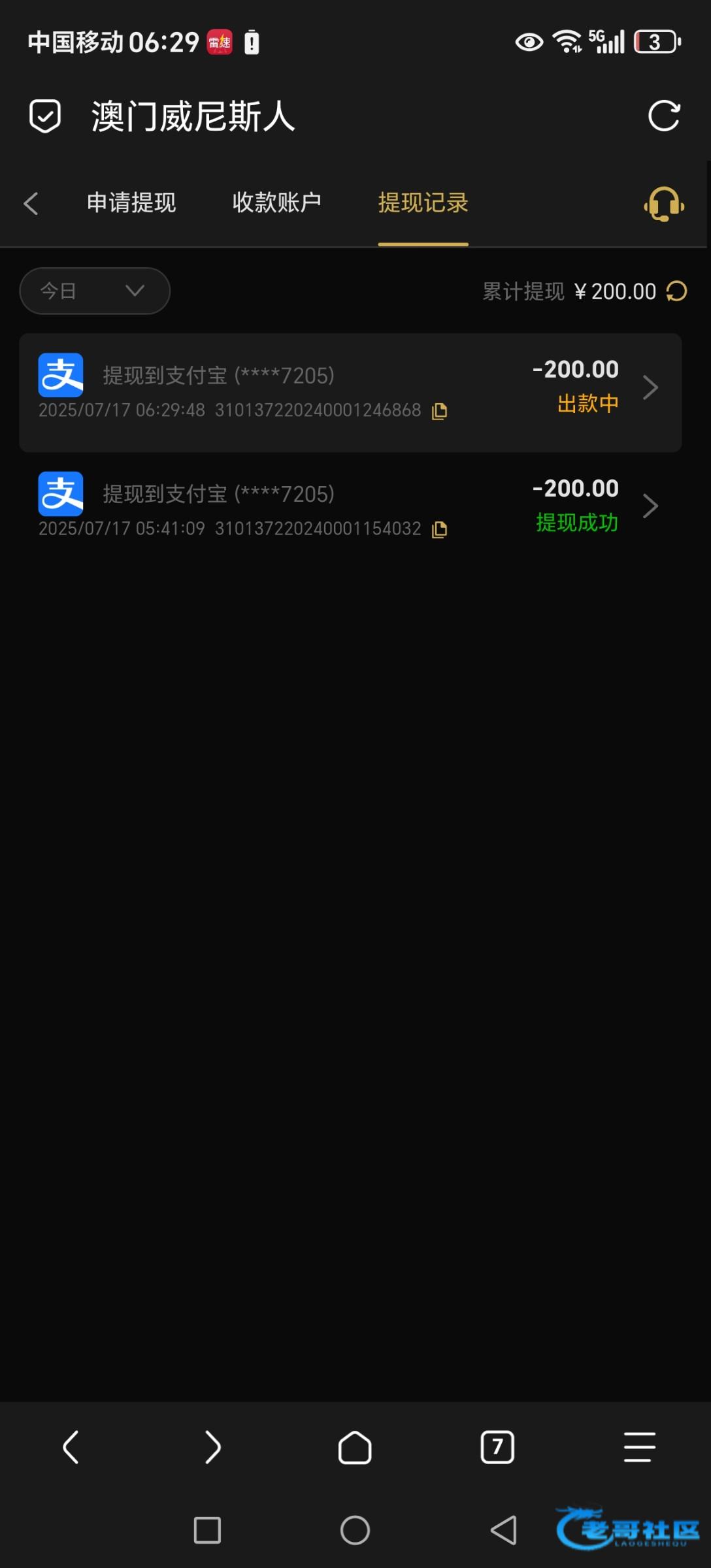Open the browser hamburger menu

click(x=639, y=1447)
